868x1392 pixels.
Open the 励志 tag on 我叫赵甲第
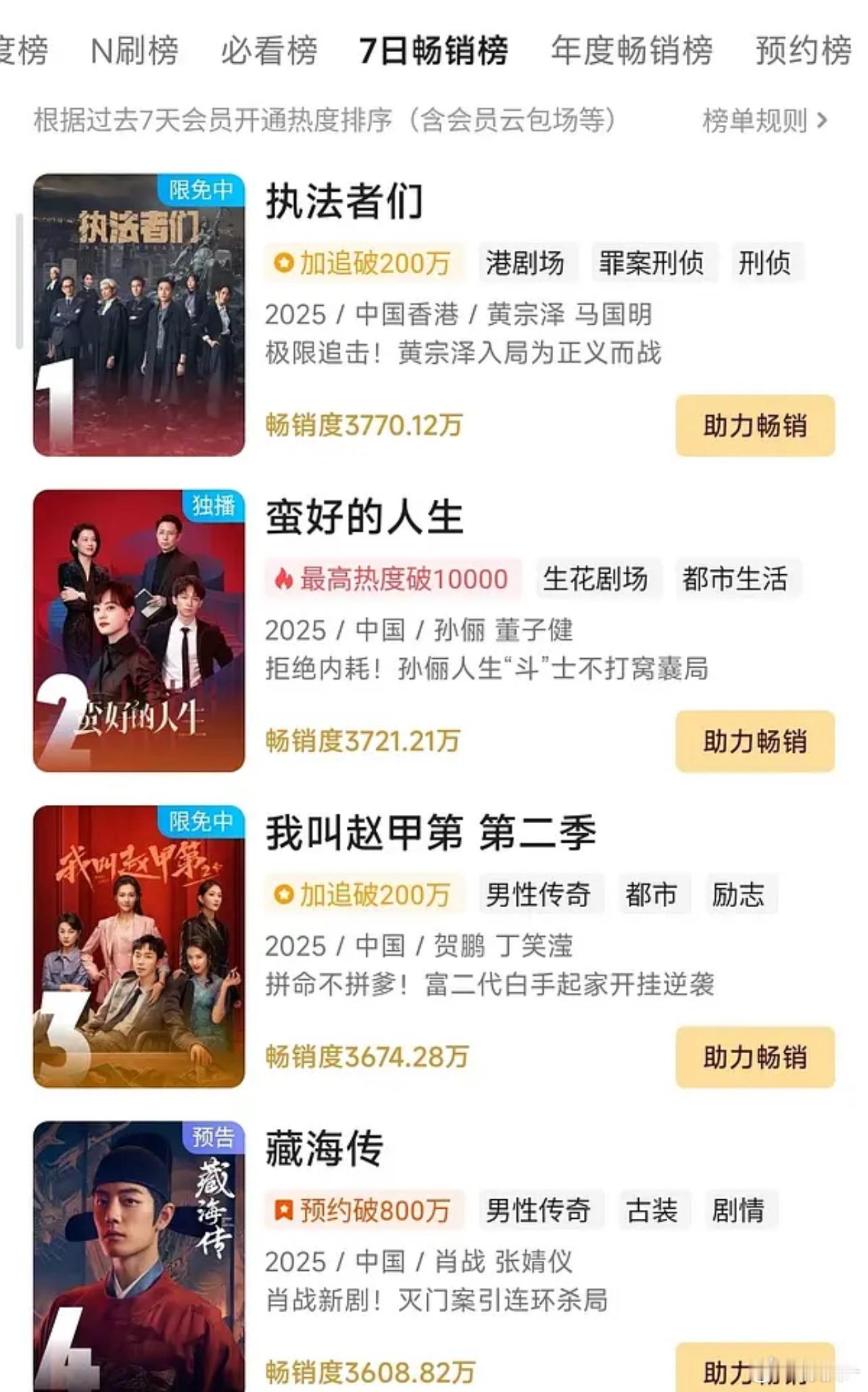[x=738, y=894]
